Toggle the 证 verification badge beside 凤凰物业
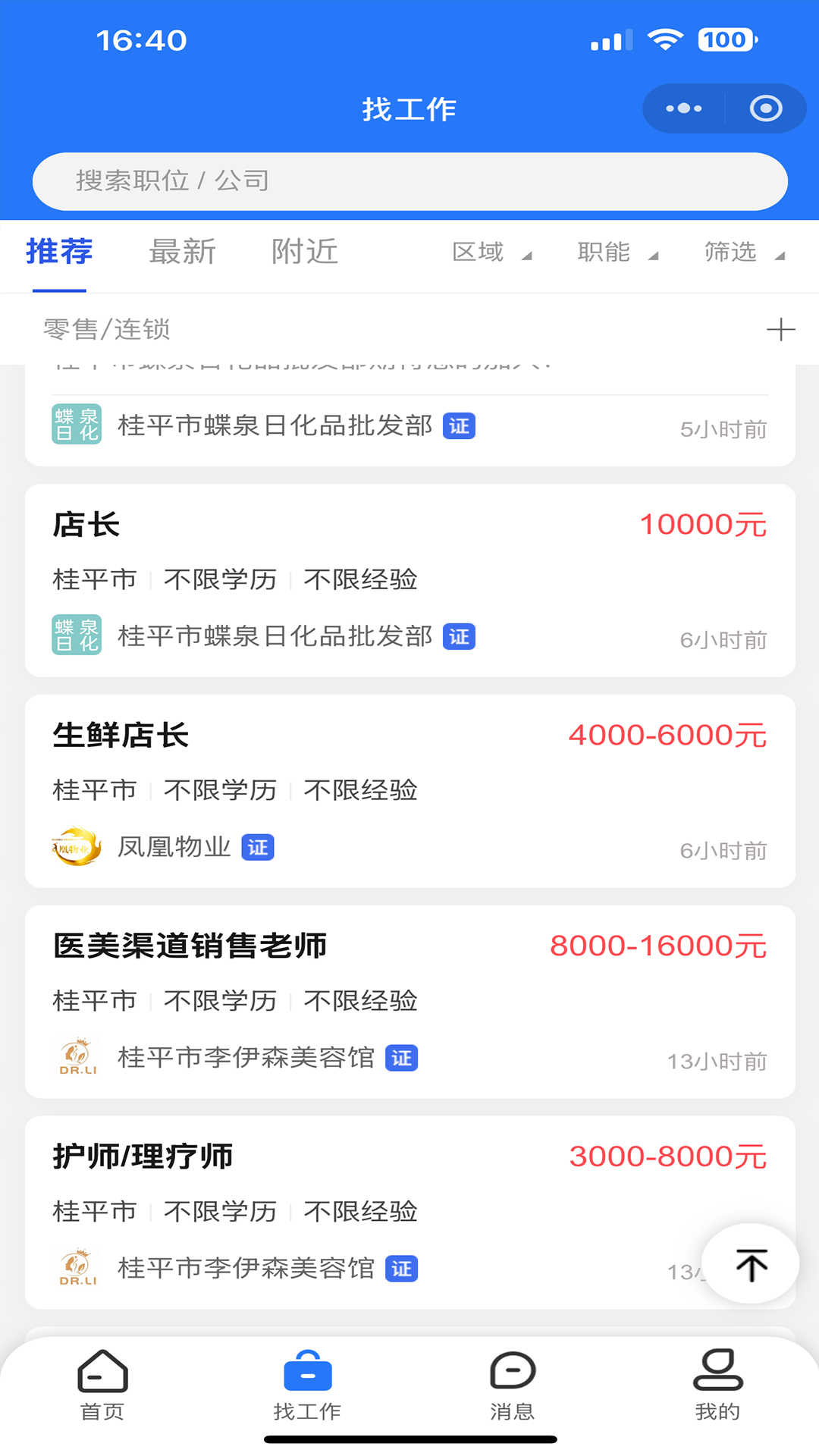 pyautogui.click(x=259, y=846)
